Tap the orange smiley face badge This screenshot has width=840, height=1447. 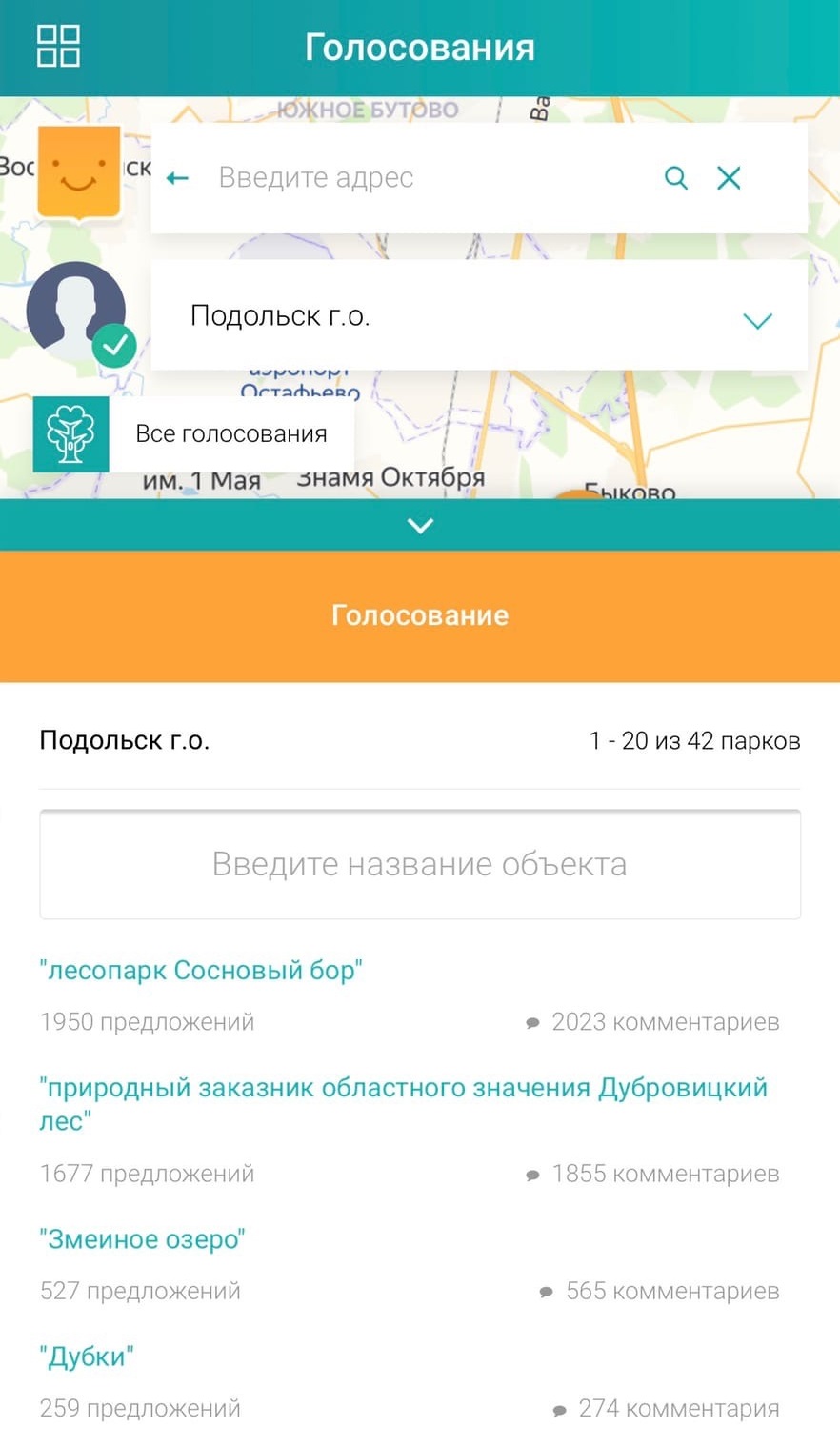(78, 172)
